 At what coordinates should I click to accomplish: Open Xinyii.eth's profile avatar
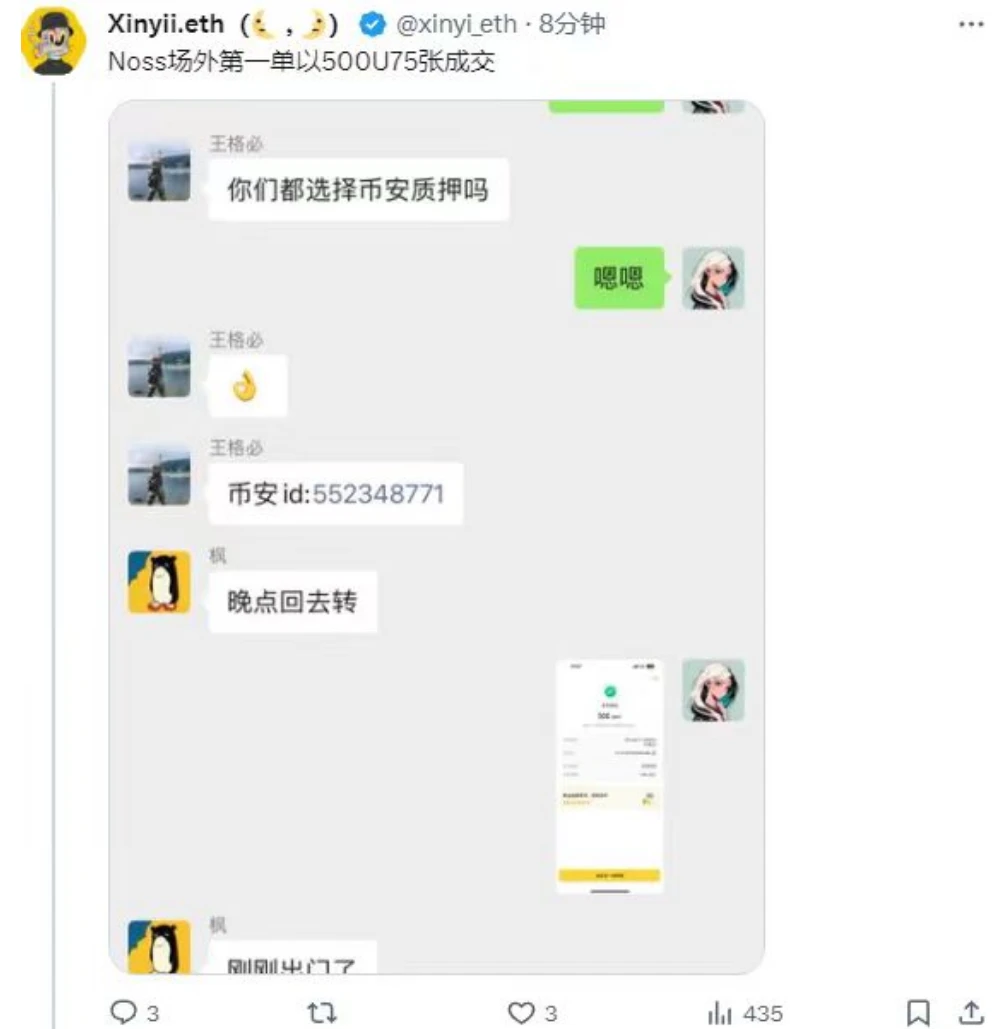point(53,43)
